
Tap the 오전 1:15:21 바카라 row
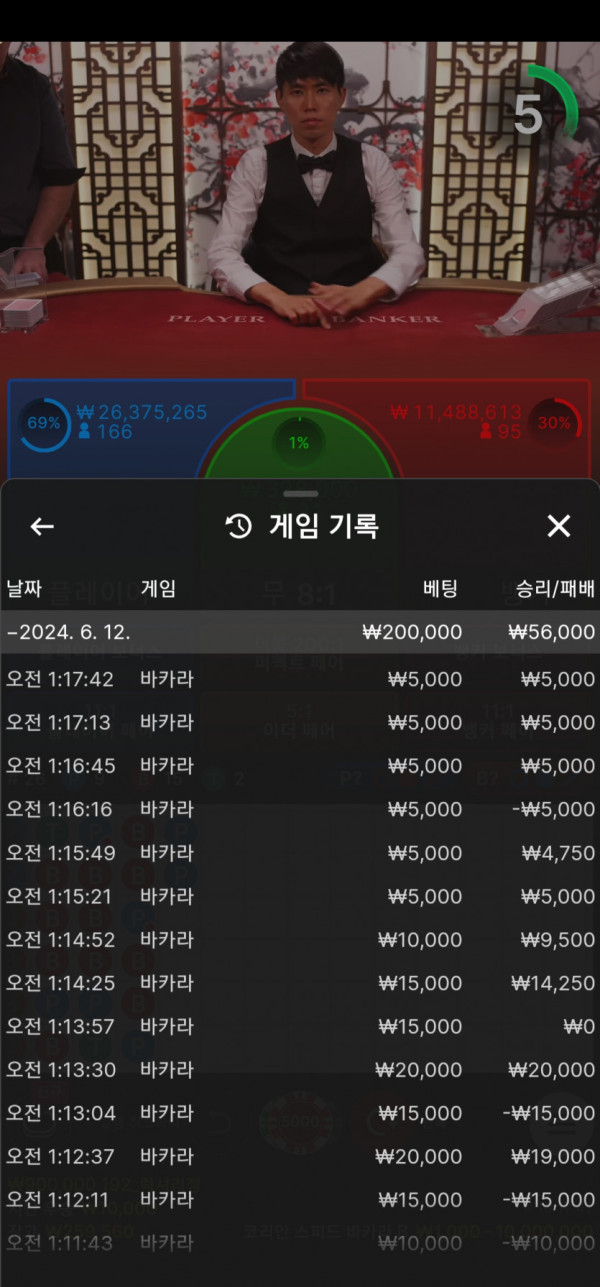coord(300,896)
